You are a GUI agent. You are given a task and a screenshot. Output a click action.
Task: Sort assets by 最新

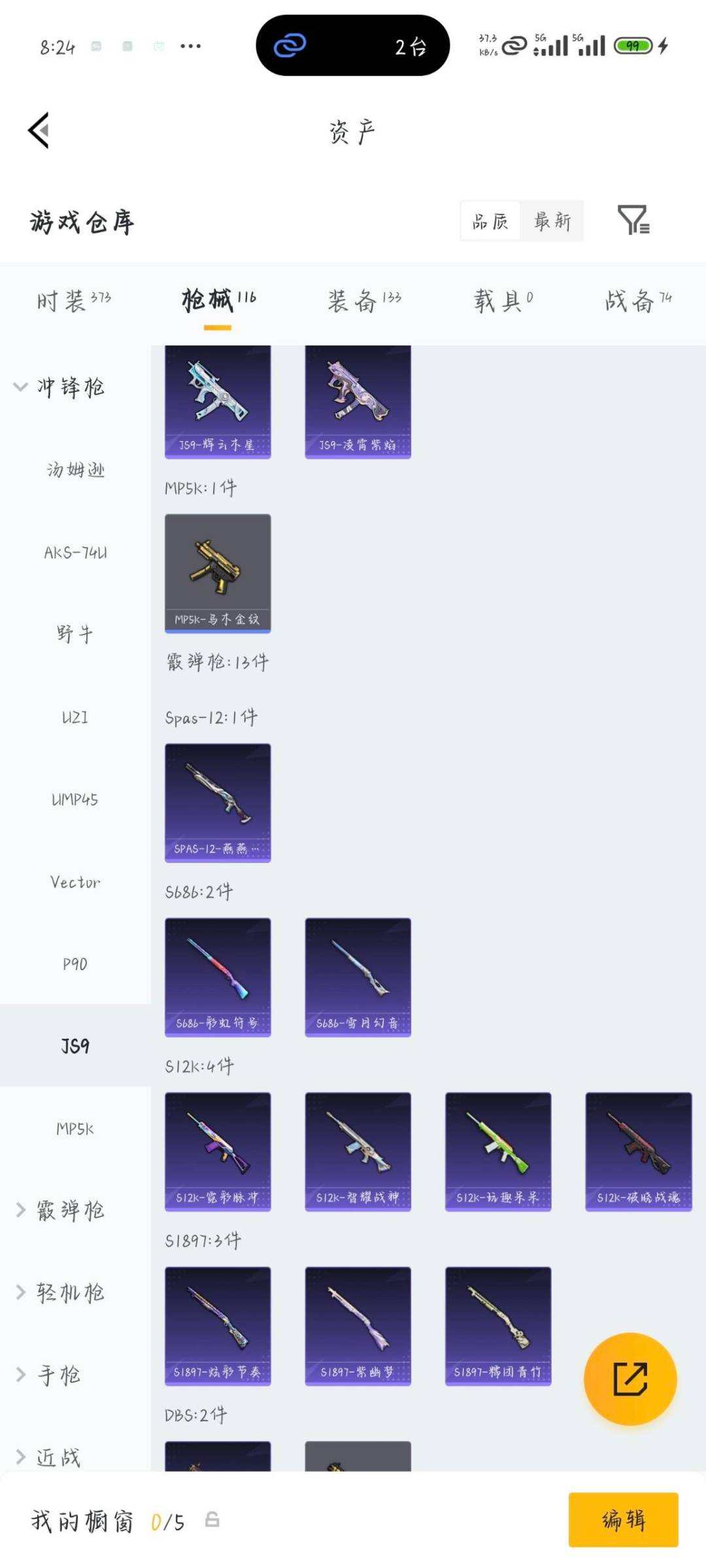click(552, 221)
